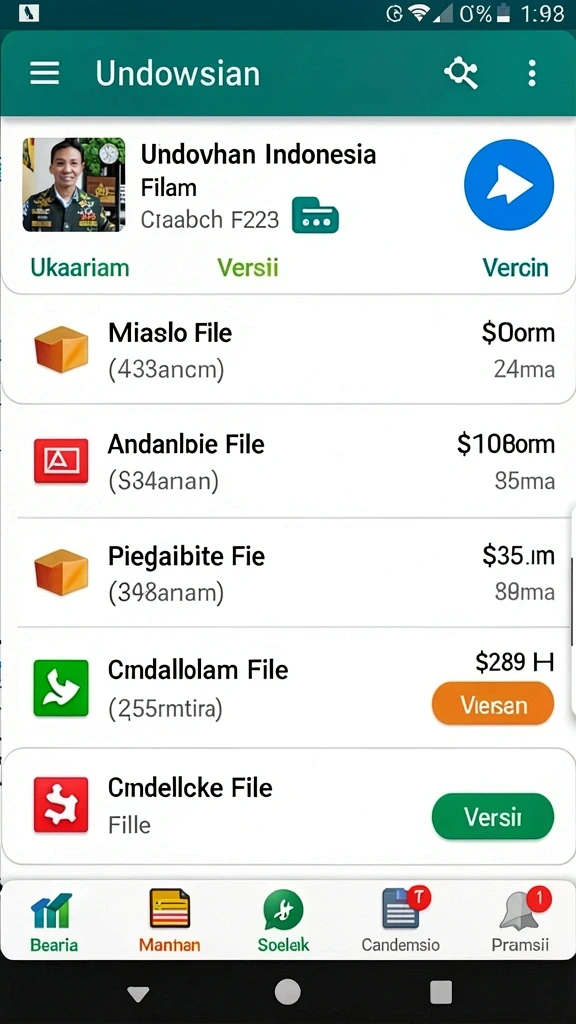The image size is (576, 1024).
Task: Switch to the Ukaariam tab
Action: (80, 268)
